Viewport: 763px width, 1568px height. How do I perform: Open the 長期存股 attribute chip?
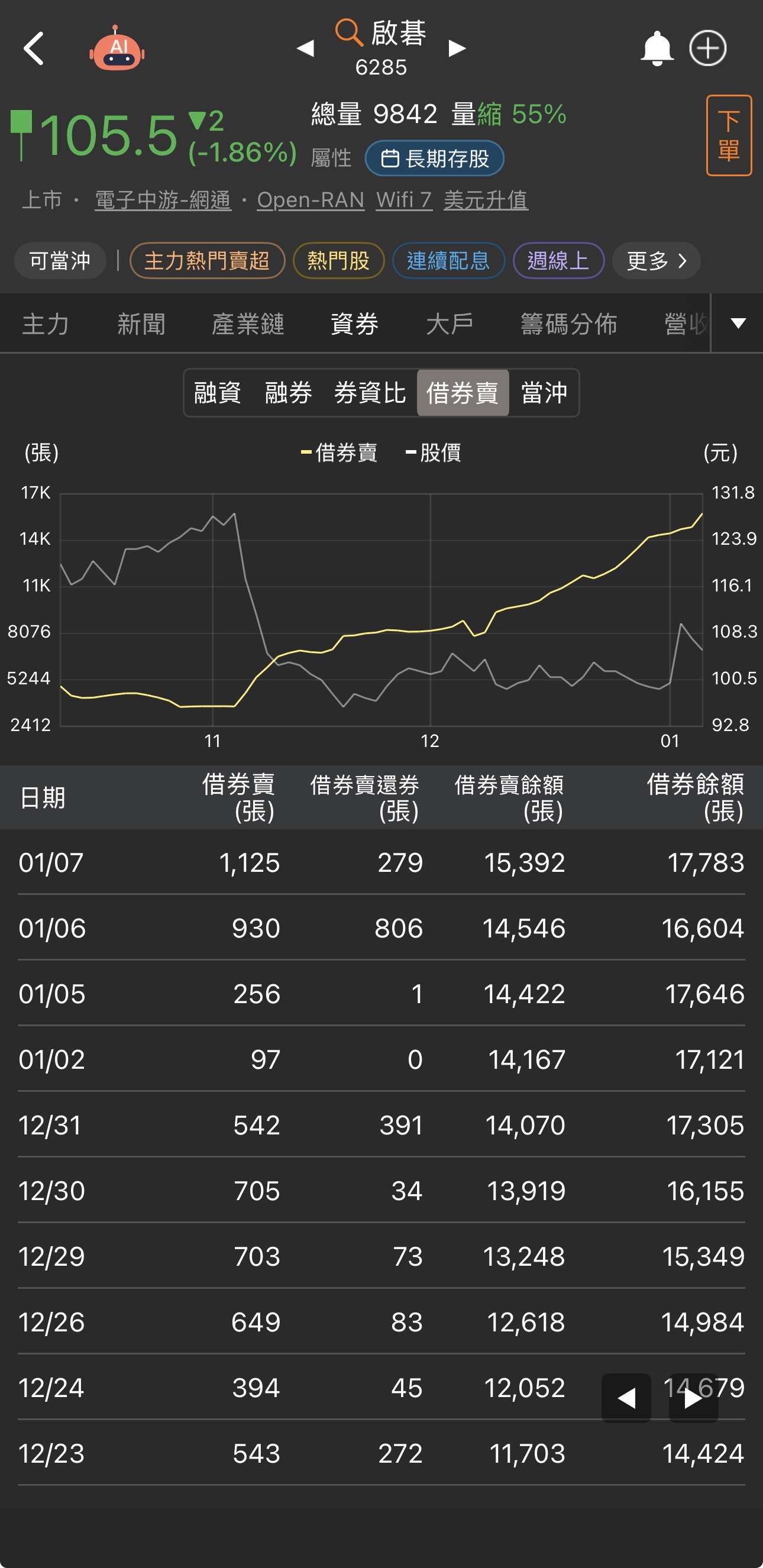click(x=434, y=159)
